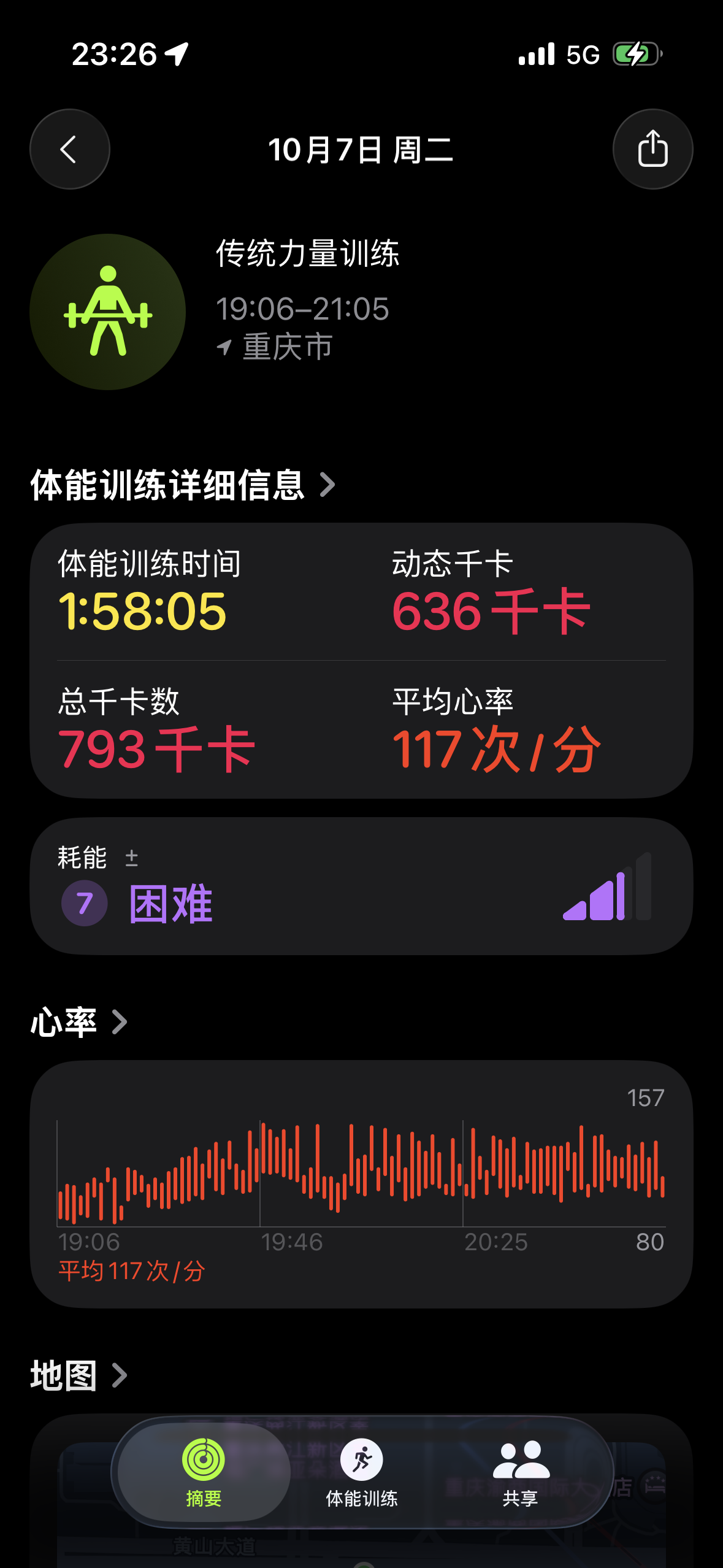Viewport: 723px width, 1568px height.
Task: Go back using the top-left arrow
Action: pyautogui.click(x=69, y=149)
